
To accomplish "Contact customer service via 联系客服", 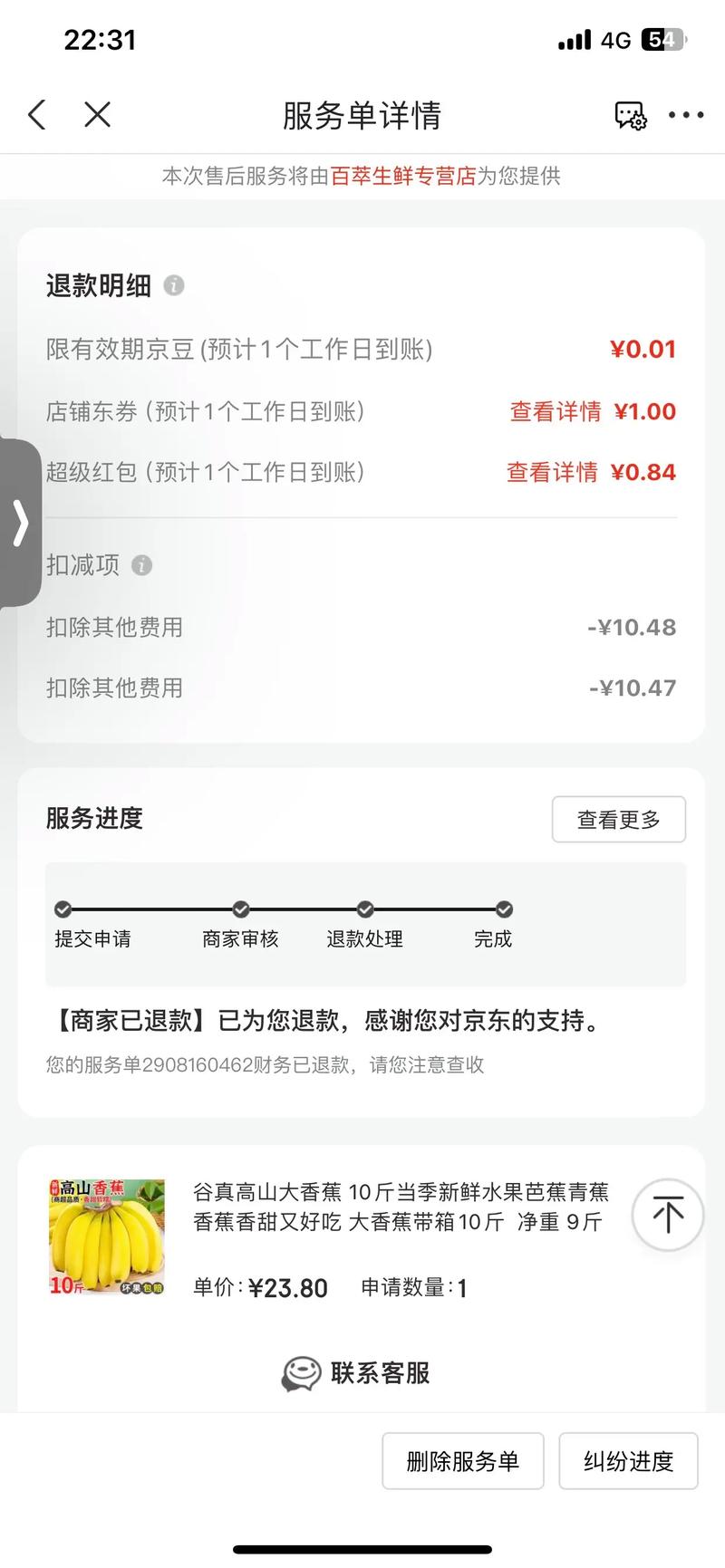I will pos(356,1373).
